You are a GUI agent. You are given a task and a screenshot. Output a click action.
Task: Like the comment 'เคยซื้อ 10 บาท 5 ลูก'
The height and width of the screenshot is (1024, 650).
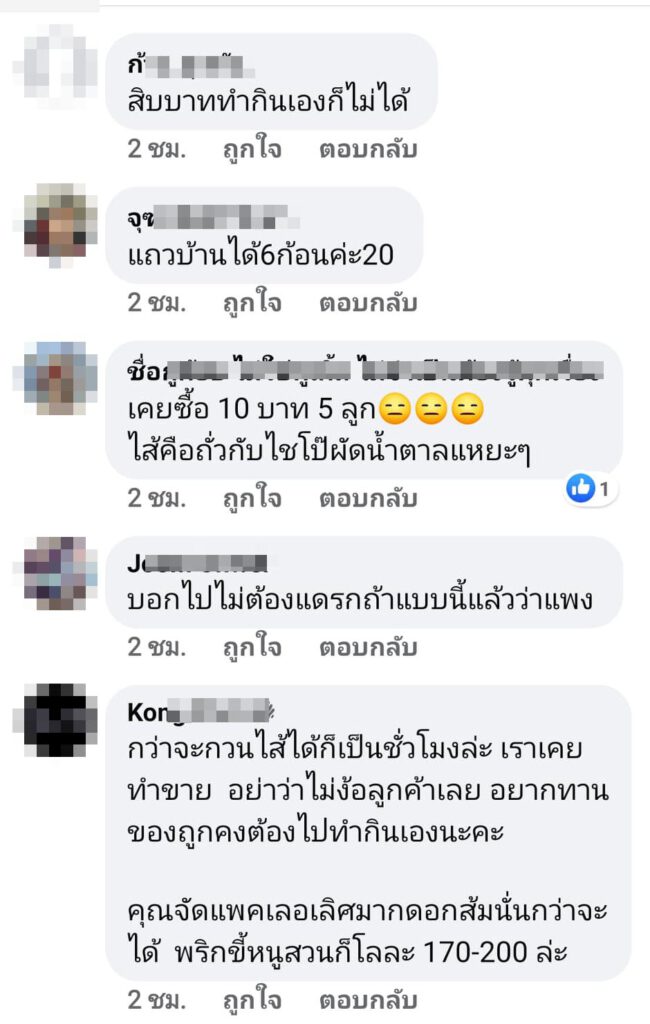pos(251,497)
